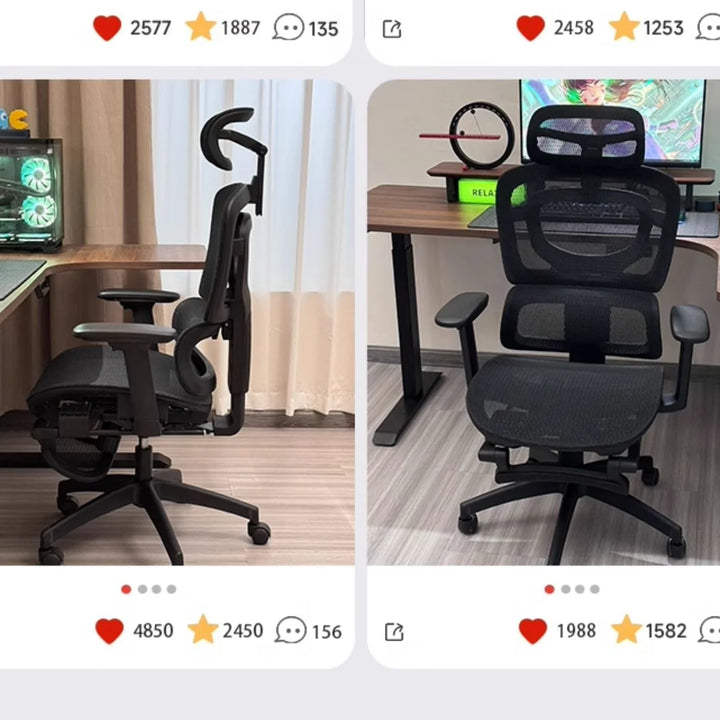Open the front-view mesh chair post
Image resolution: width=720 pixels, height=720 pixels.
coord(543,322)
